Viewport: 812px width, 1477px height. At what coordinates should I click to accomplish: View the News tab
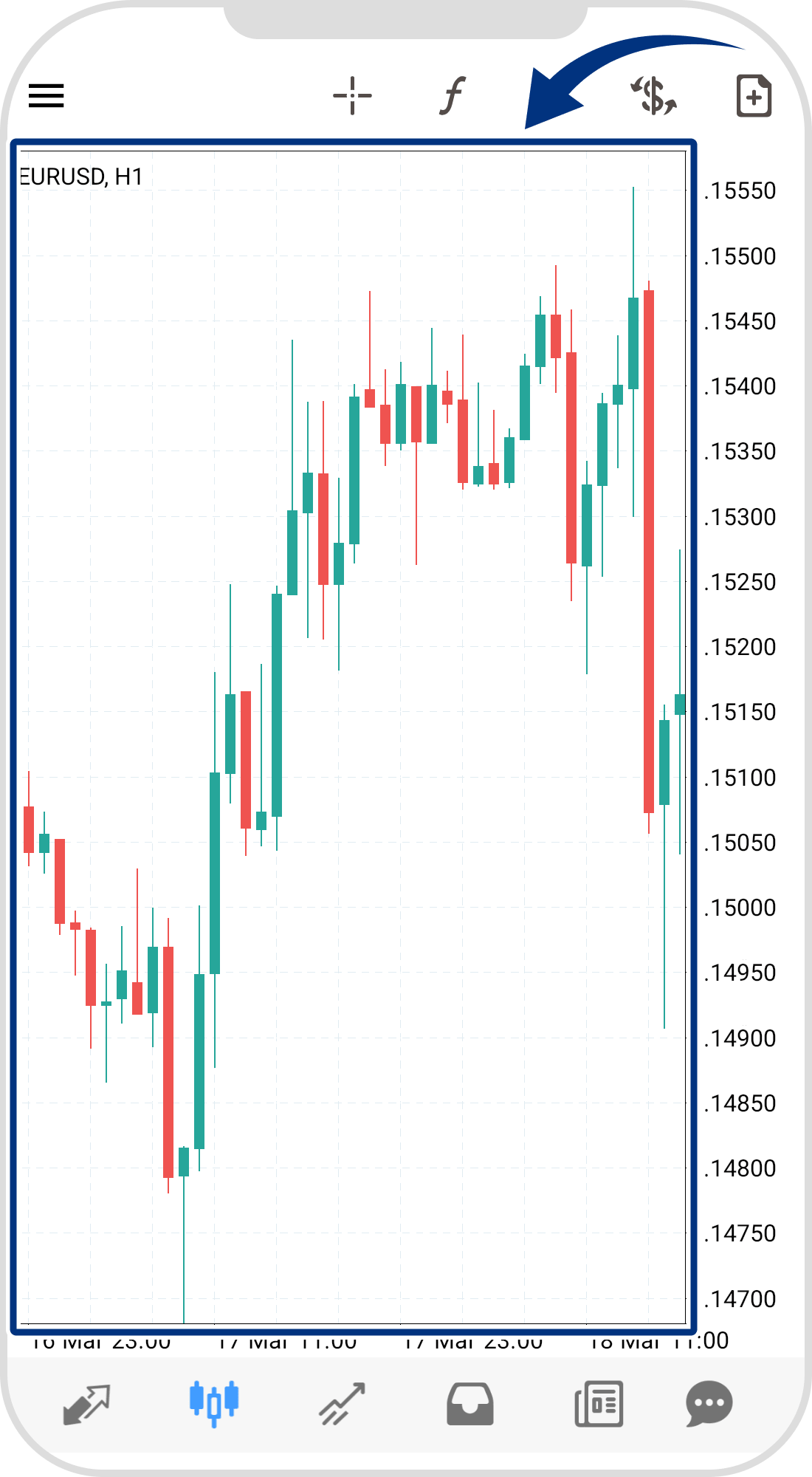click(x=599, y=1404)
